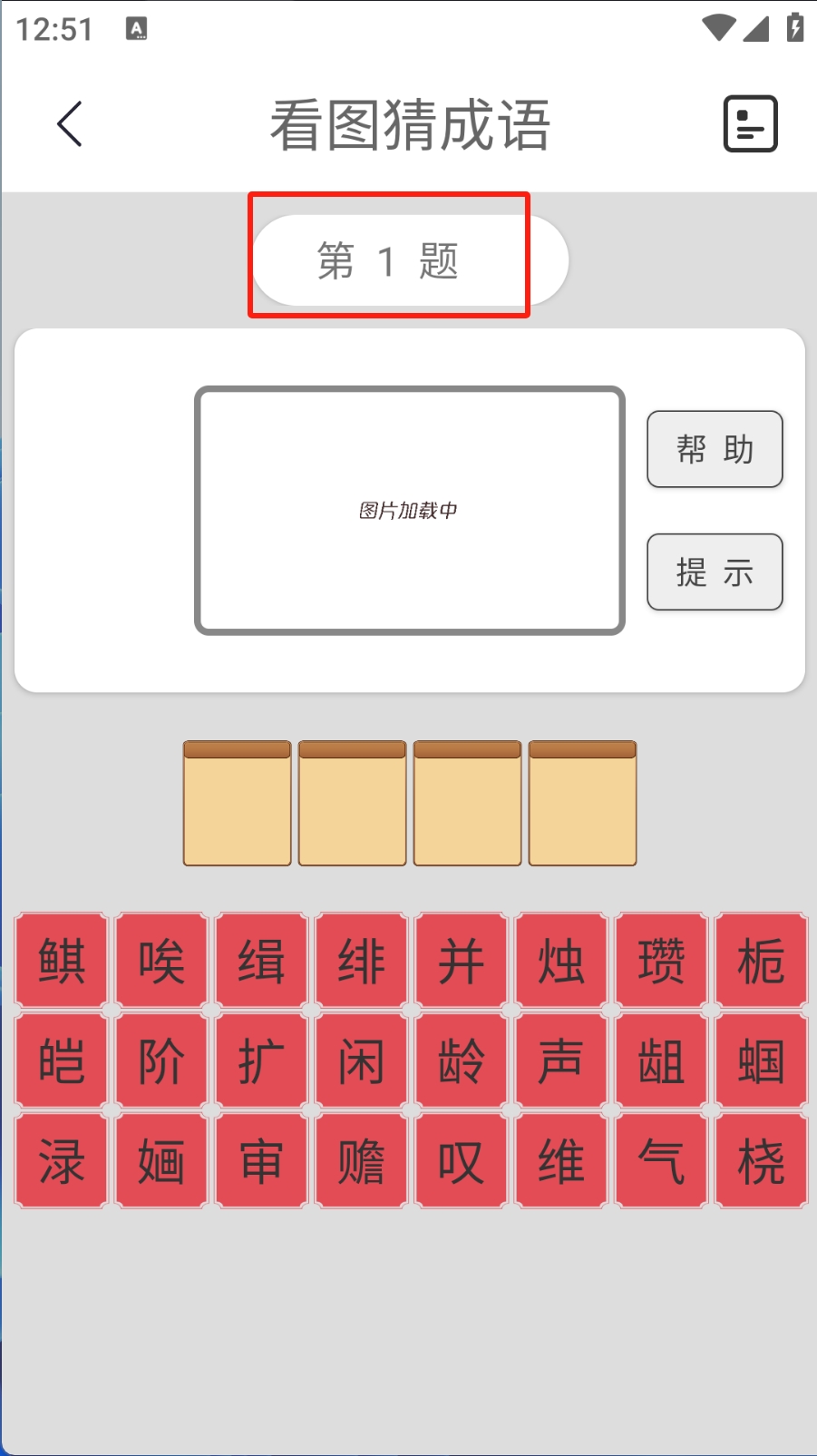The image size is (817, 1456).
Task: Pick the 闲 character tile
Action: pyautogui.click(x=361, y=1060)
